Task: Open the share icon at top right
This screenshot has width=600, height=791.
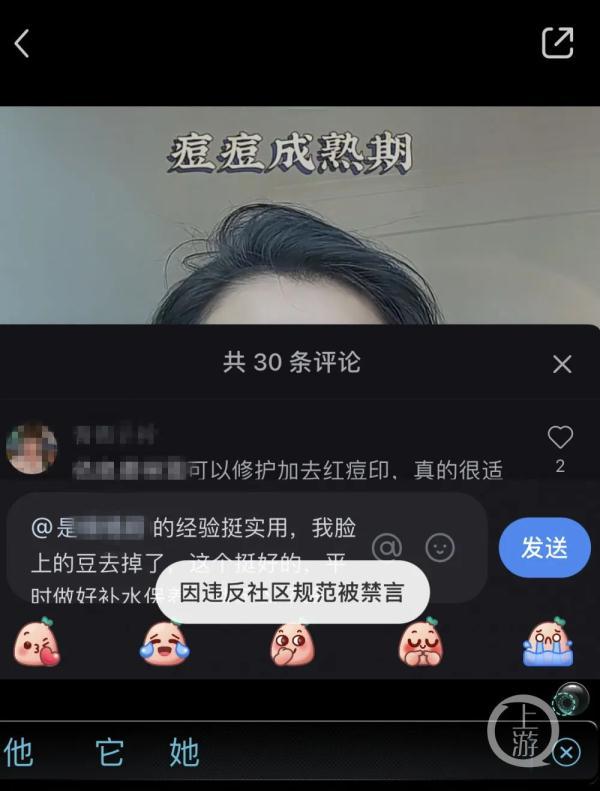Action: [x=557, y=42]
